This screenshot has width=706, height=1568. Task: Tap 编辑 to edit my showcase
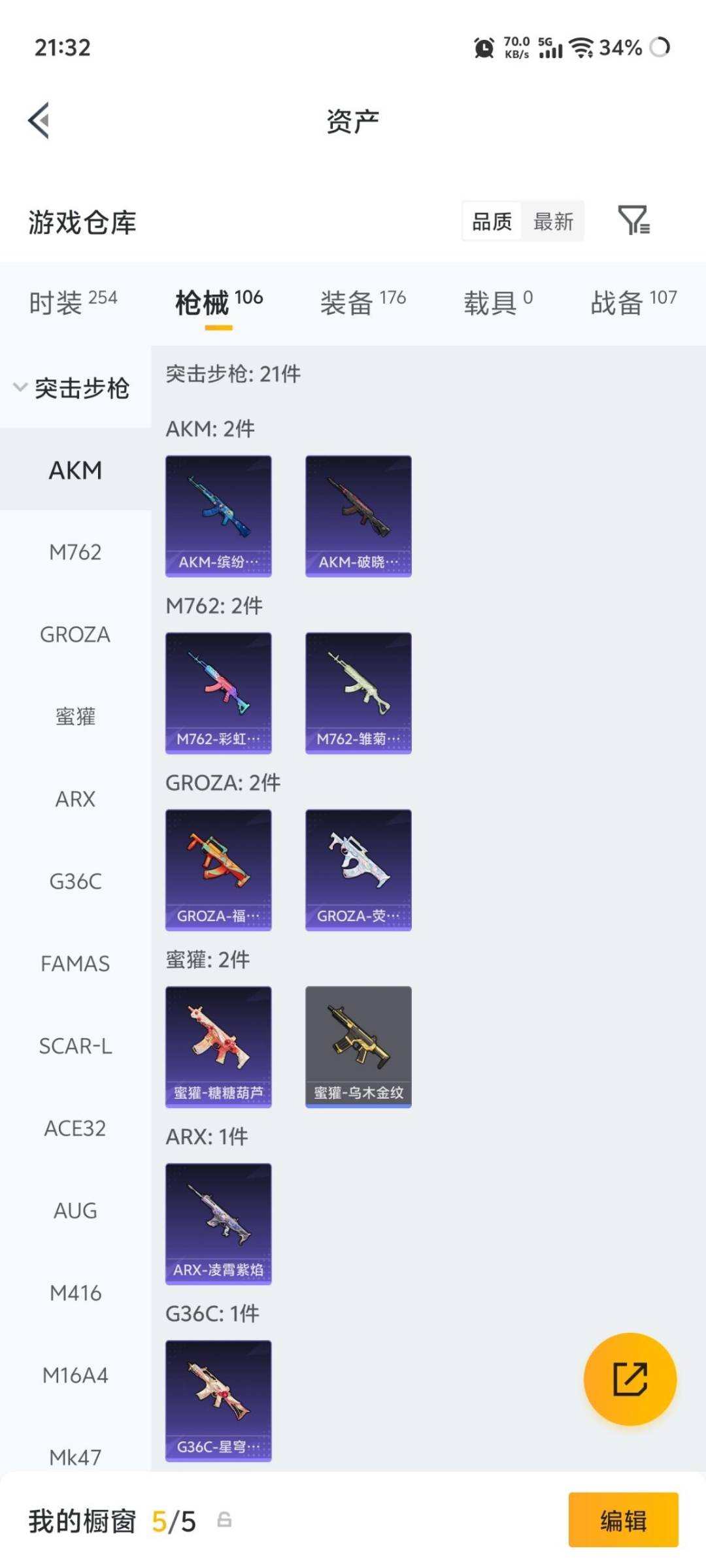click(623, 1520)
